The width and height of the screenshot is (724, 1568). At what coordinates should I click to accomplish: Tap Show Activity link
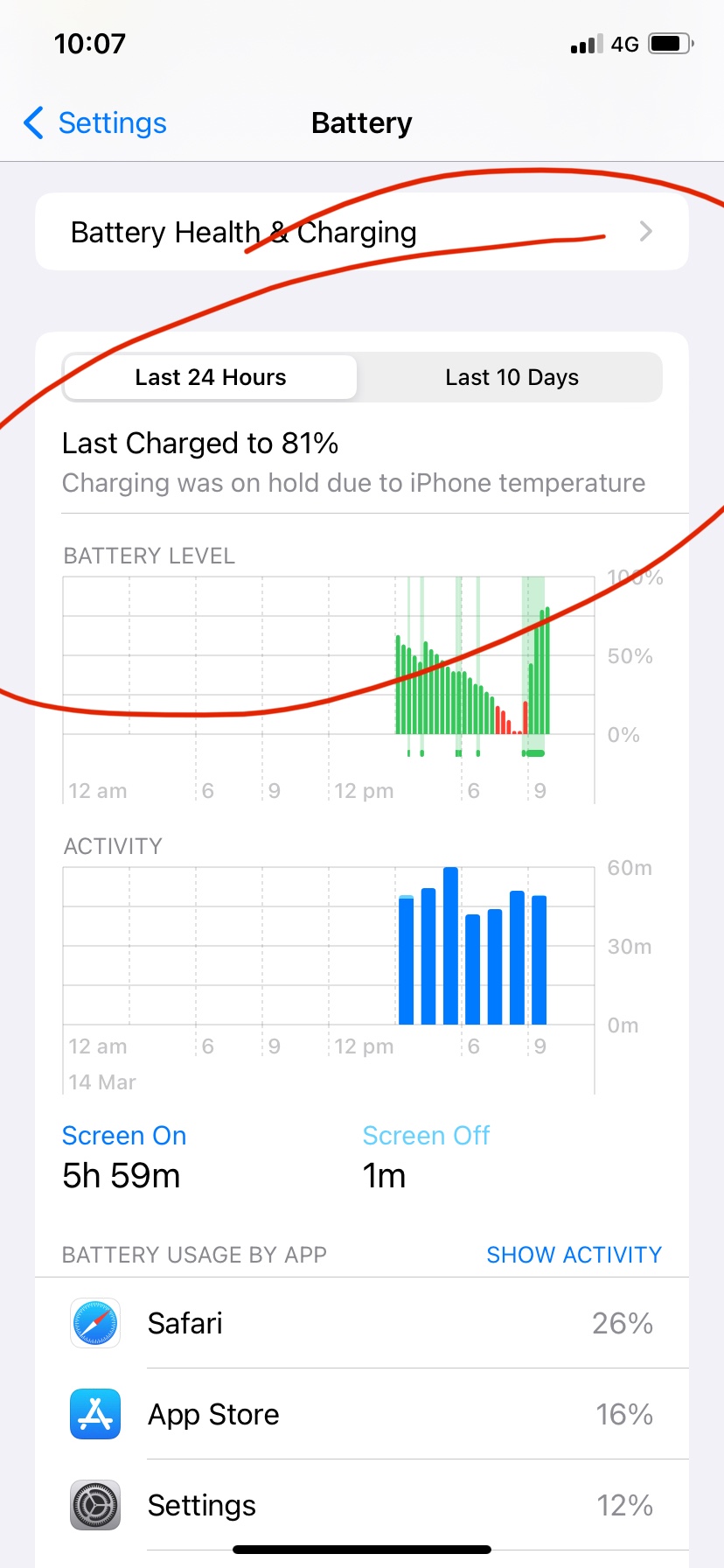[x=574, y=1255]
